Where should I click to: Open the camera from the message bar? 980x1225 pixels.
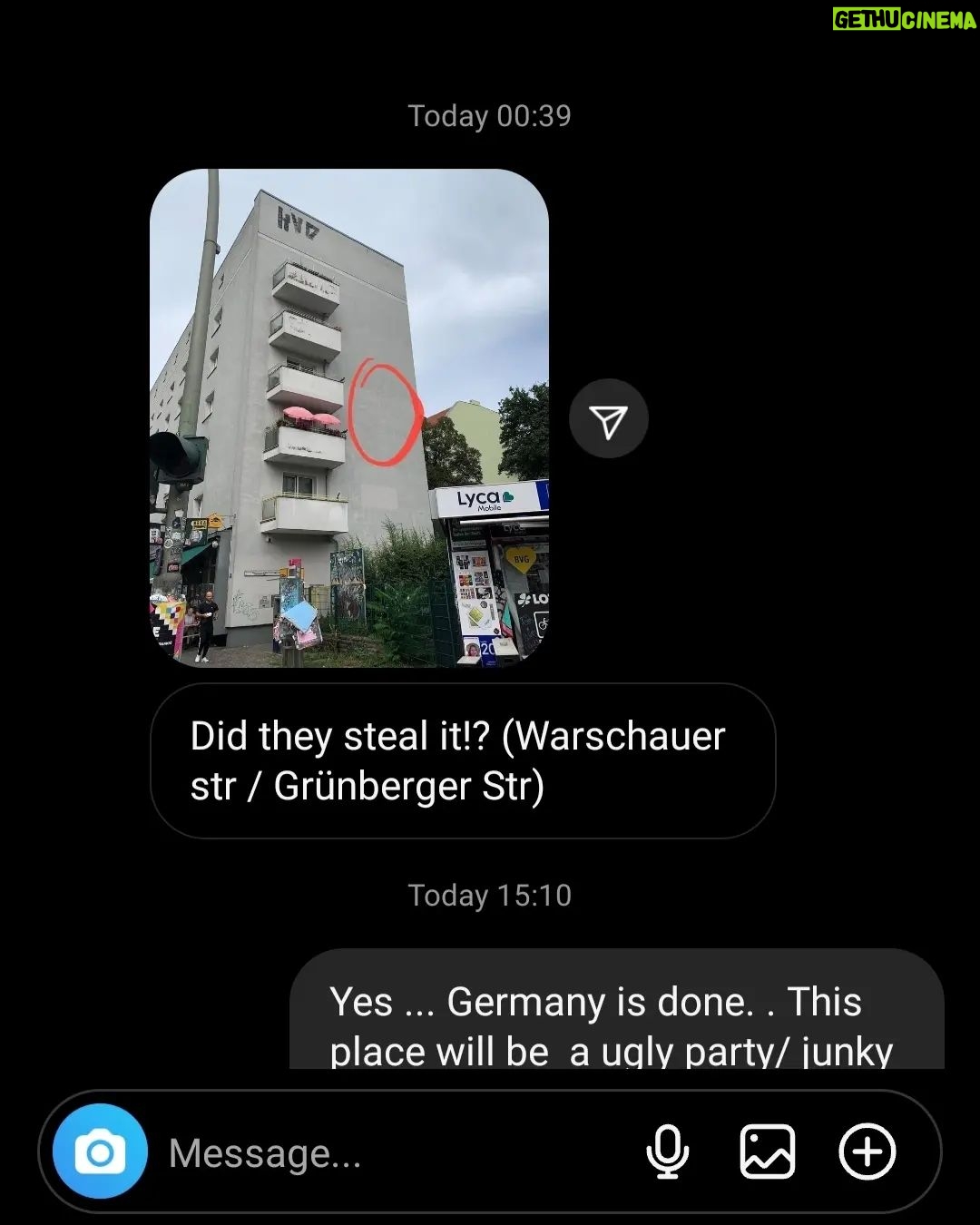100,1152
